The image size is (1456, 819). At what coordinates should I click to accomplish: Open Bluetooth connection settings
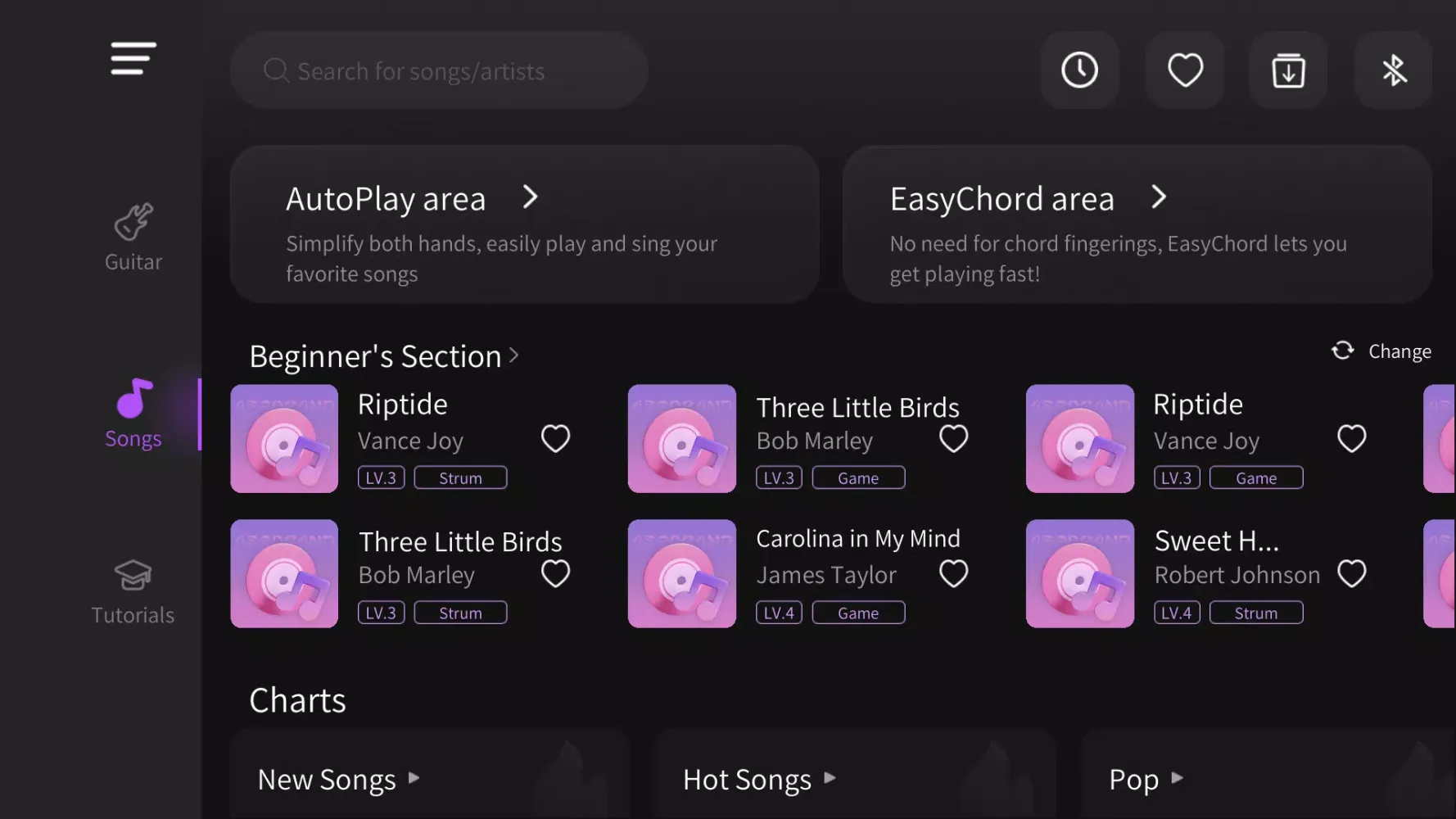1393,70
